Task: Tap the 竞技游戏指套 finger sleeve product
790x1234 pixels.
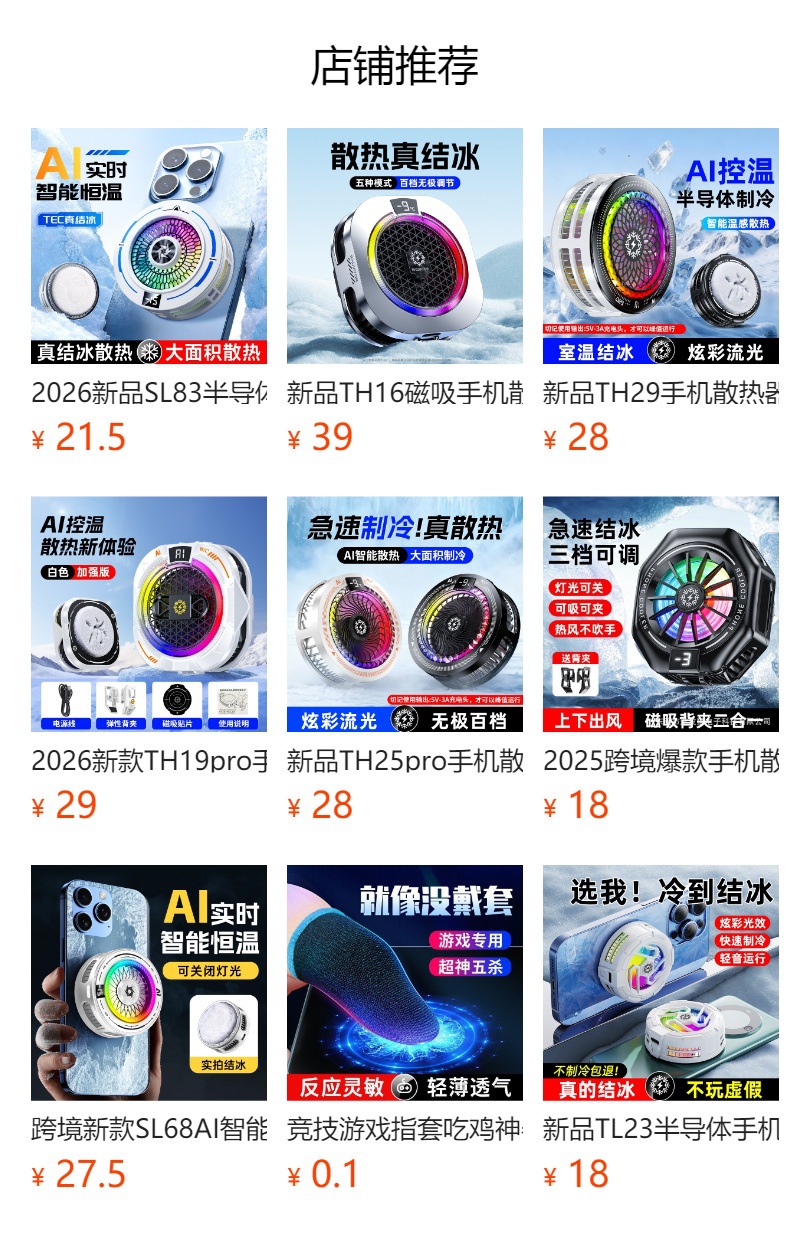Action: point(405,1029)
